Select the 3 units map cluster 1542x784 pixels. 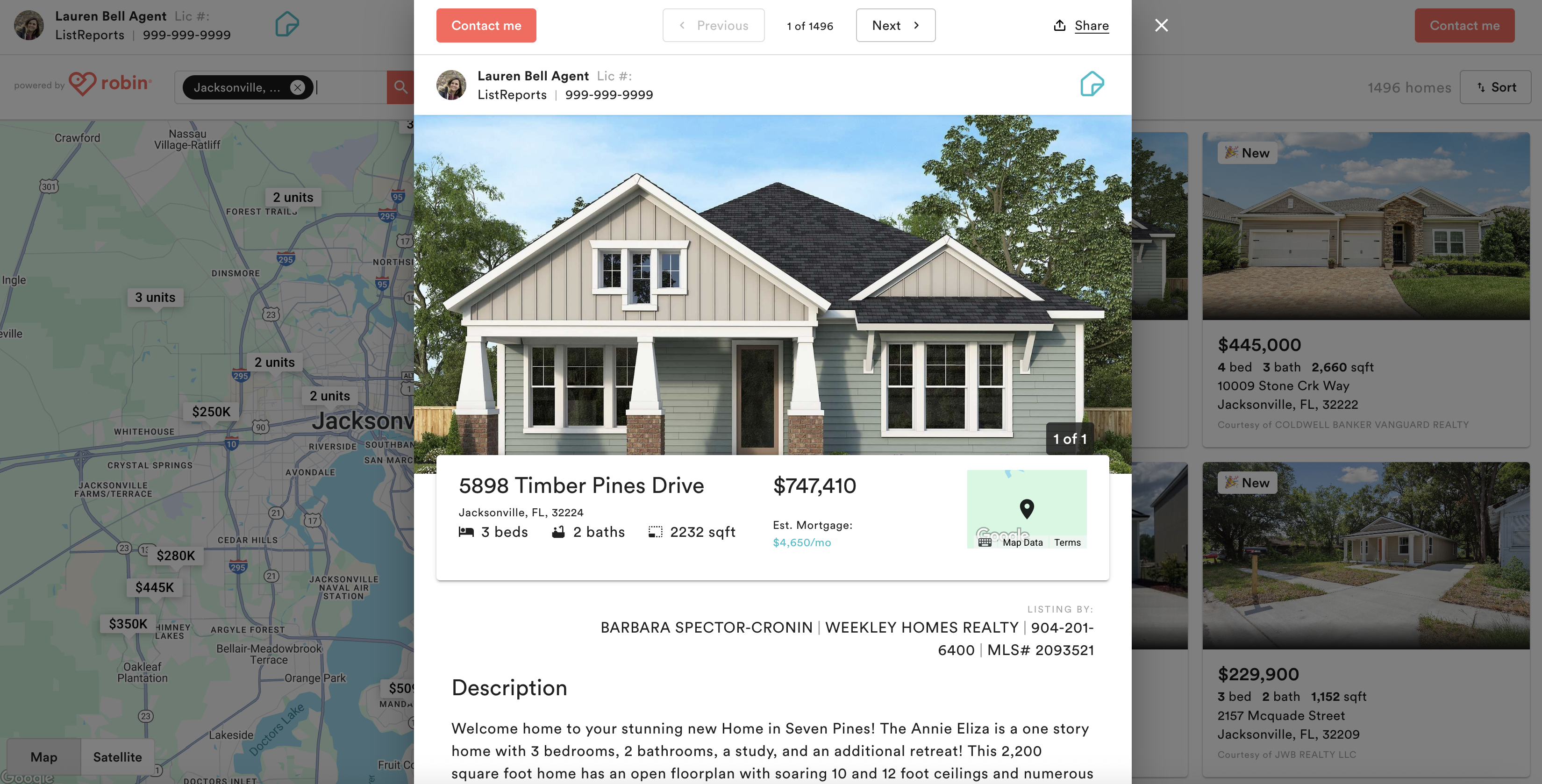[x=155, y=298]
